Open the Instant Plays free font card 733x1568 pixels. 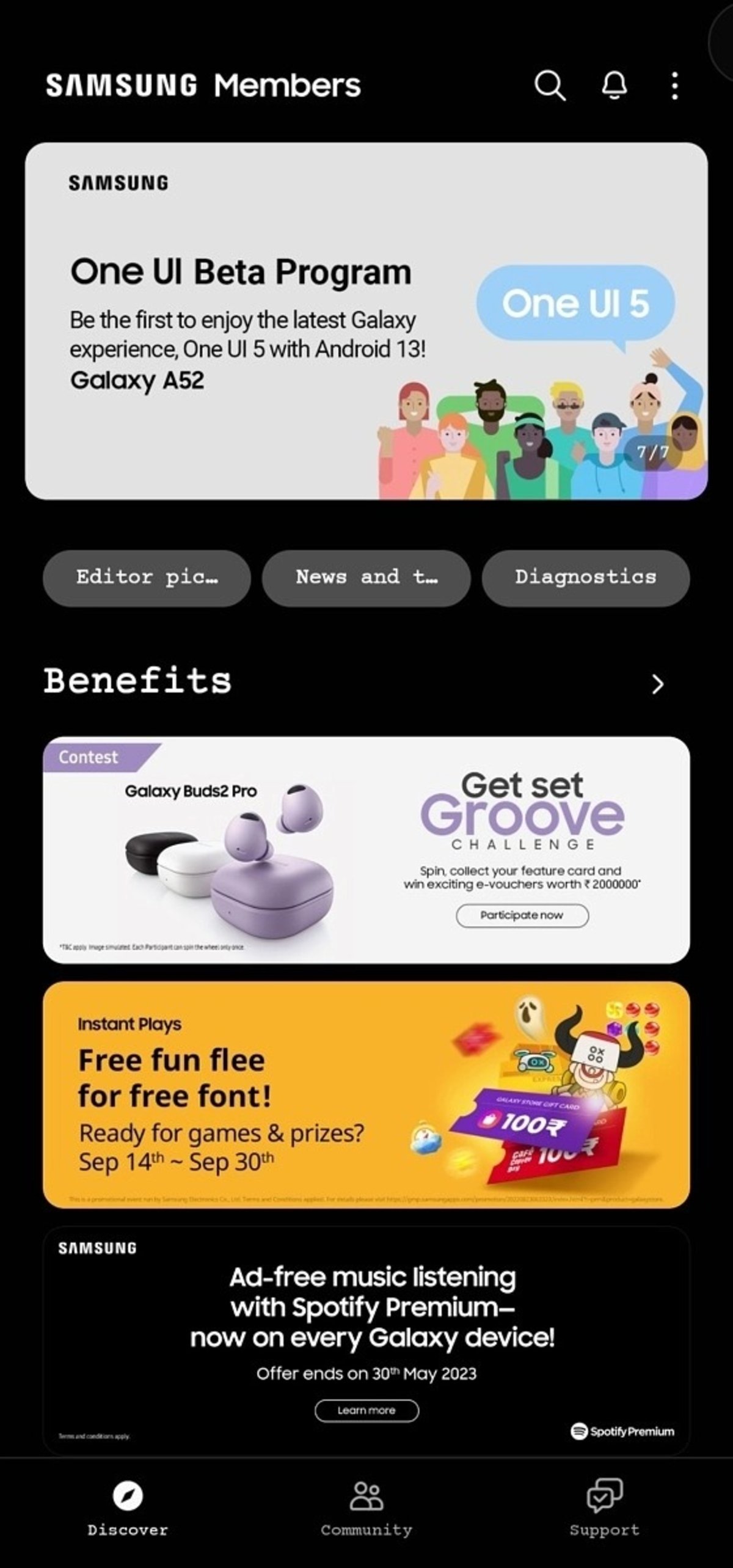366,1094
